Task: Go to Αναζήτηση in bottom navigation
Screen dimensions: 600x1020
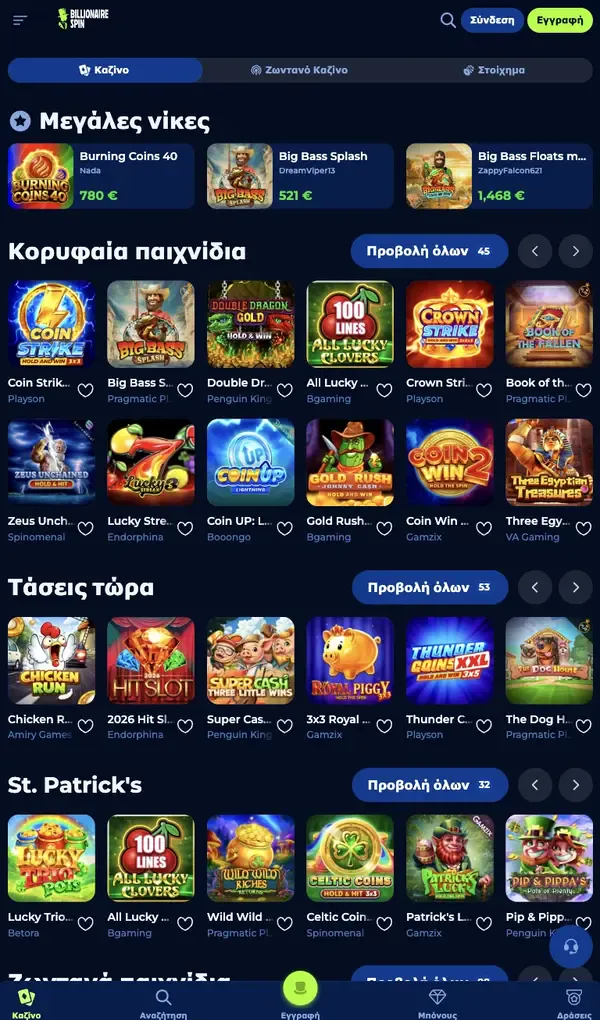Action: (x=163, y=1001)
